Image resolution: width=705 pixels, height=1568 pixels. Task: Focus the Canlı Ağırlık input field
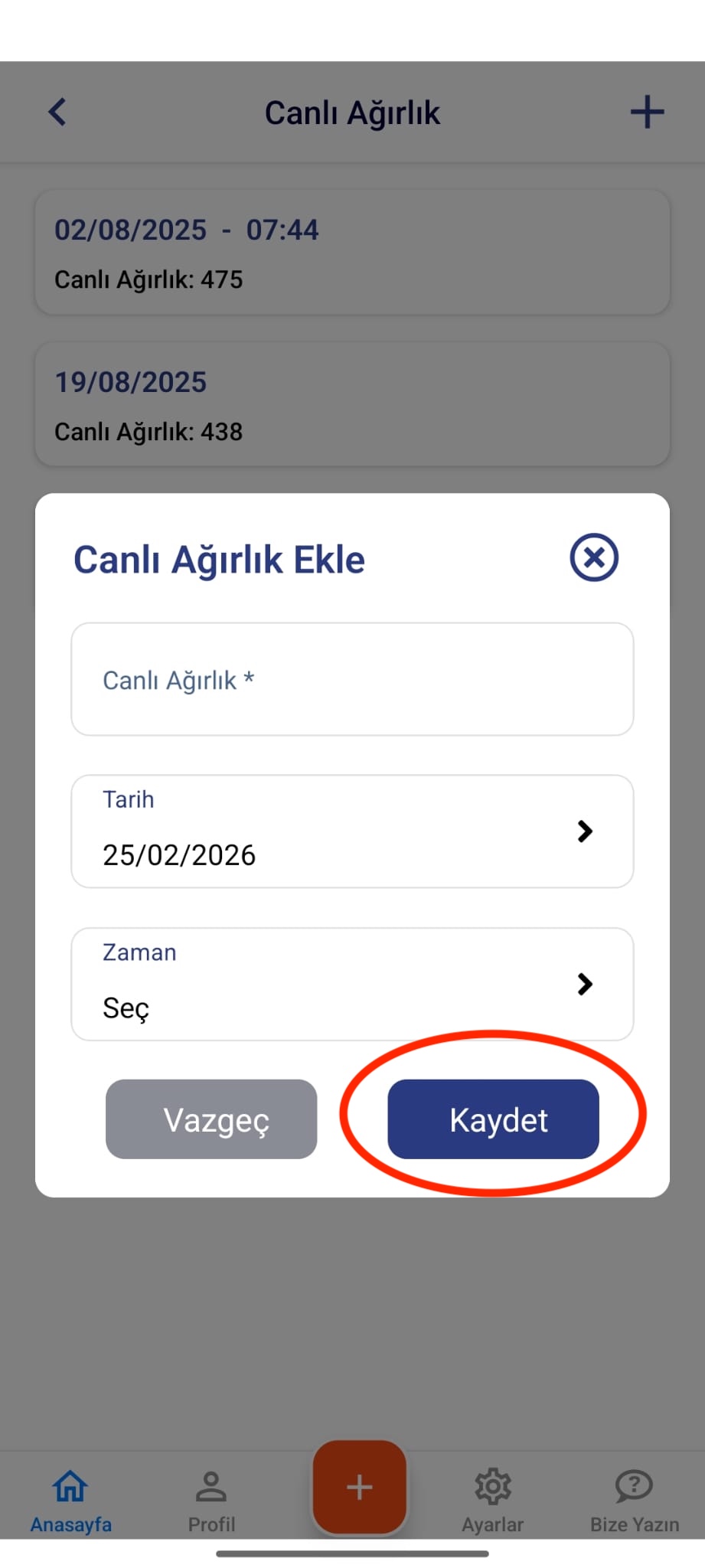coord(352,679)
